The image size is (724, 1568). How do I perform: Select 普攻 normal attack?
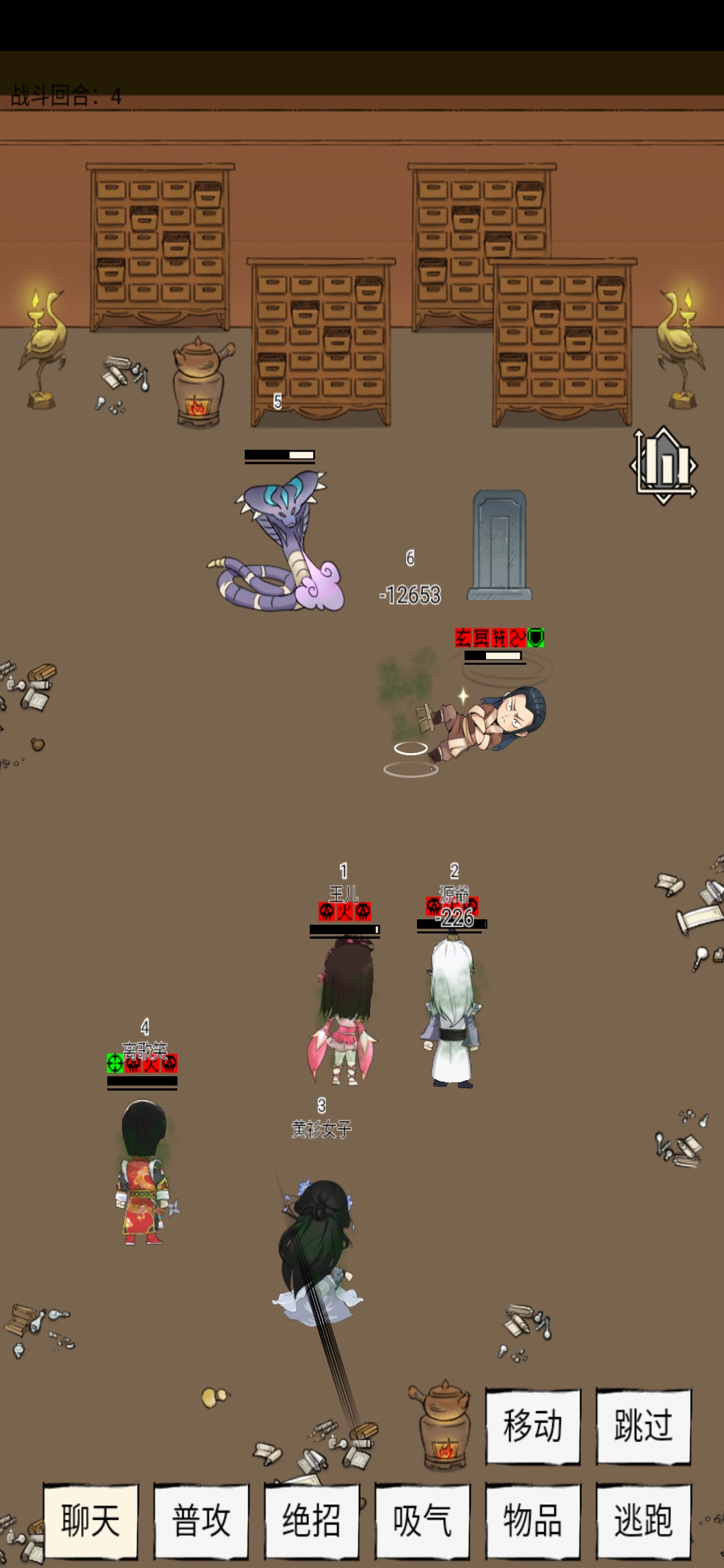point(201,1521)
